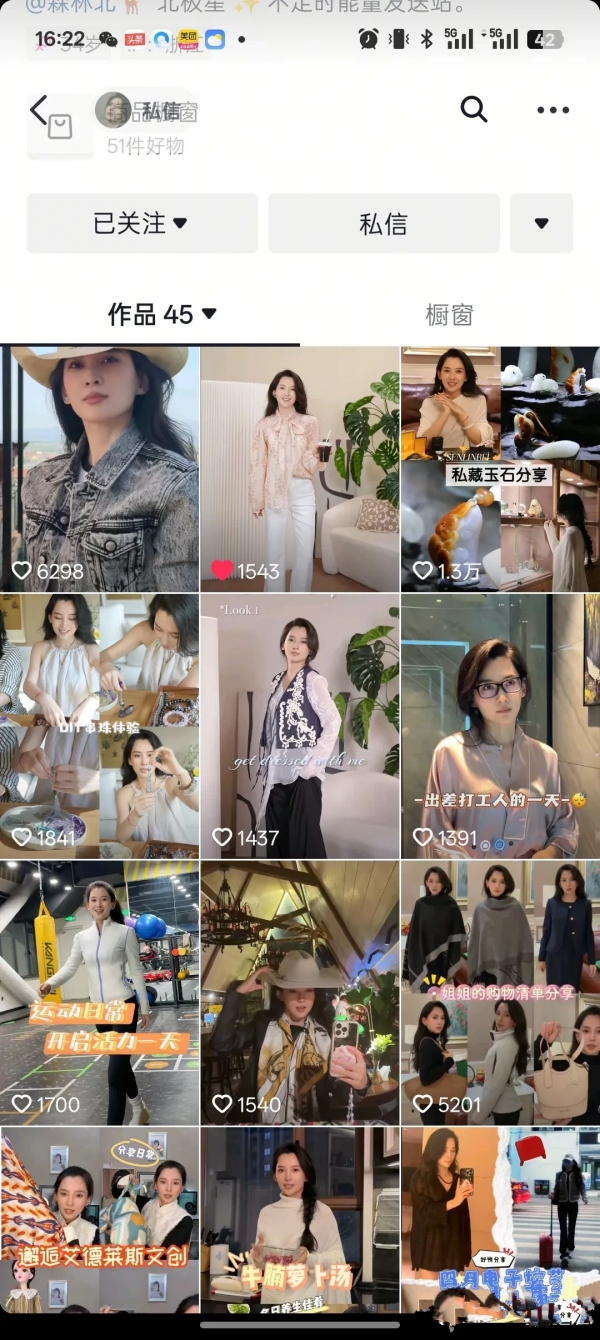Switch to the 橱窗 tab

[x=448, y=315]
